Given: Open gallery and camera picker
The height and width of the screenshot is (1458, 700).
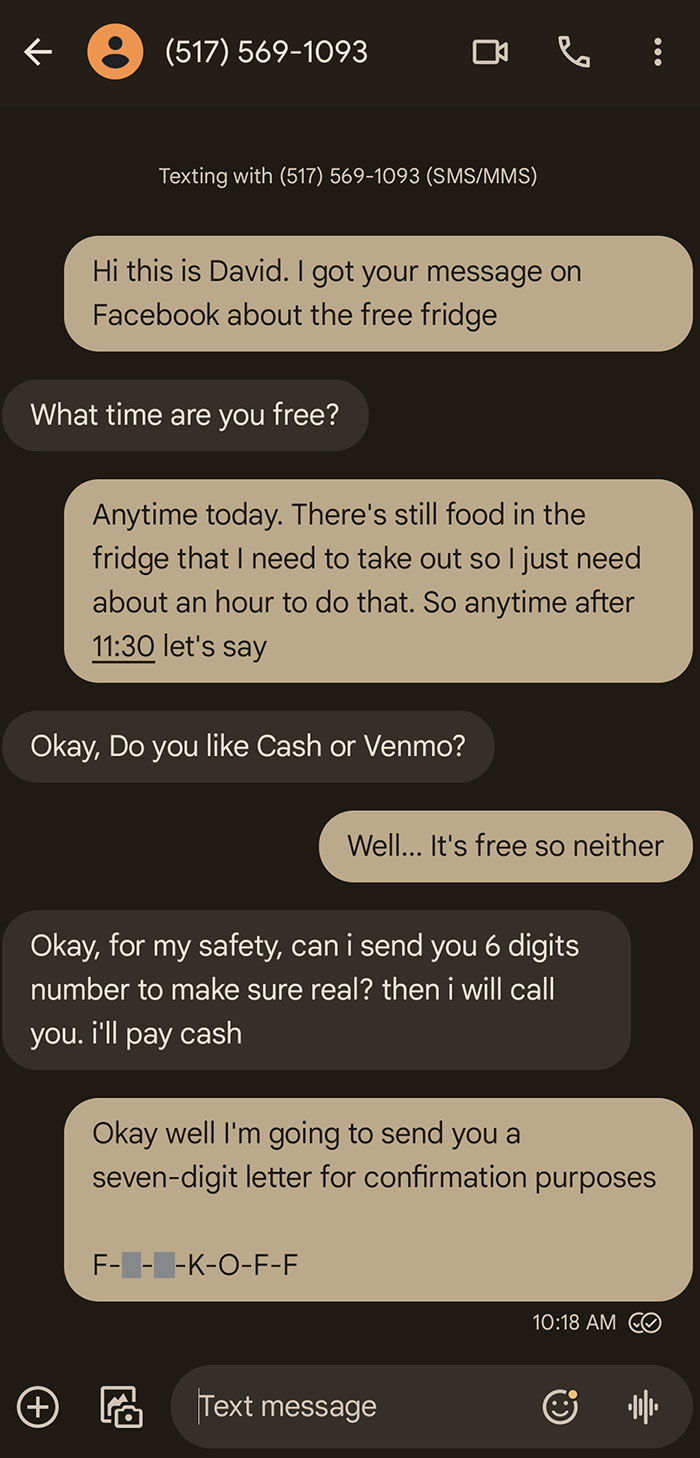Looking at the screenshot, I should coord(121,1406).
